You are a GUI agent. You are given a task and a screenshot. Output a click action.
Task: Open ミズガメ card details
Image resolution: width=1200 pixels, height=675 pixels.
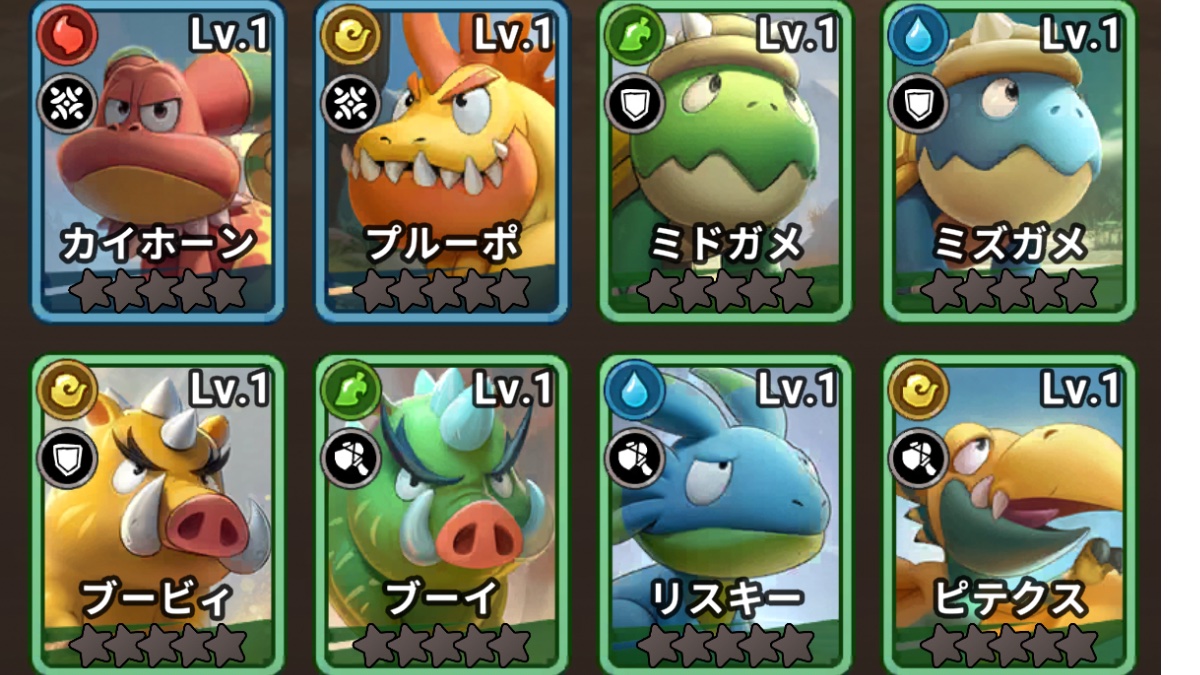pos(1008,160)
